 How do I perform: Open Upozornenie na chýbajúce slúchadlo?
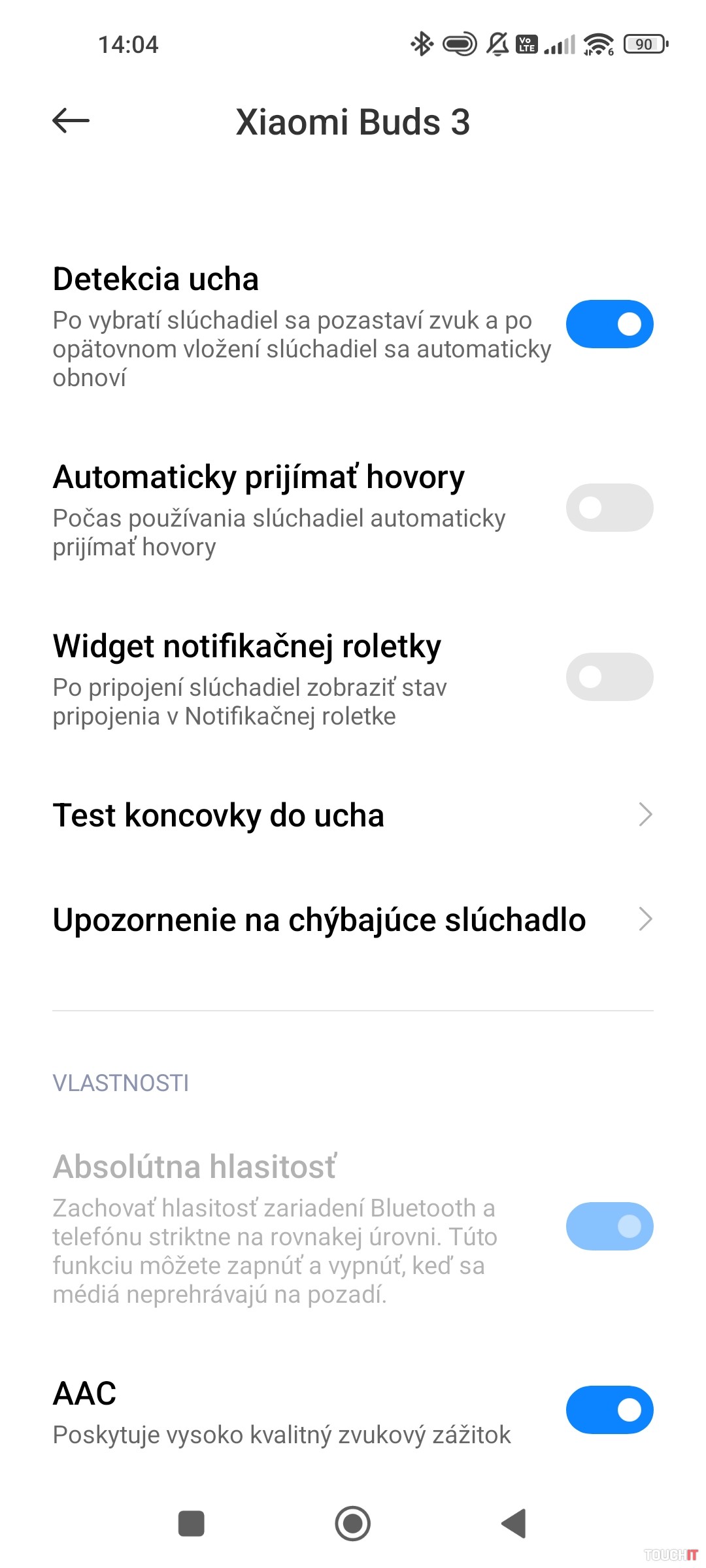click(x=353, y=919)
